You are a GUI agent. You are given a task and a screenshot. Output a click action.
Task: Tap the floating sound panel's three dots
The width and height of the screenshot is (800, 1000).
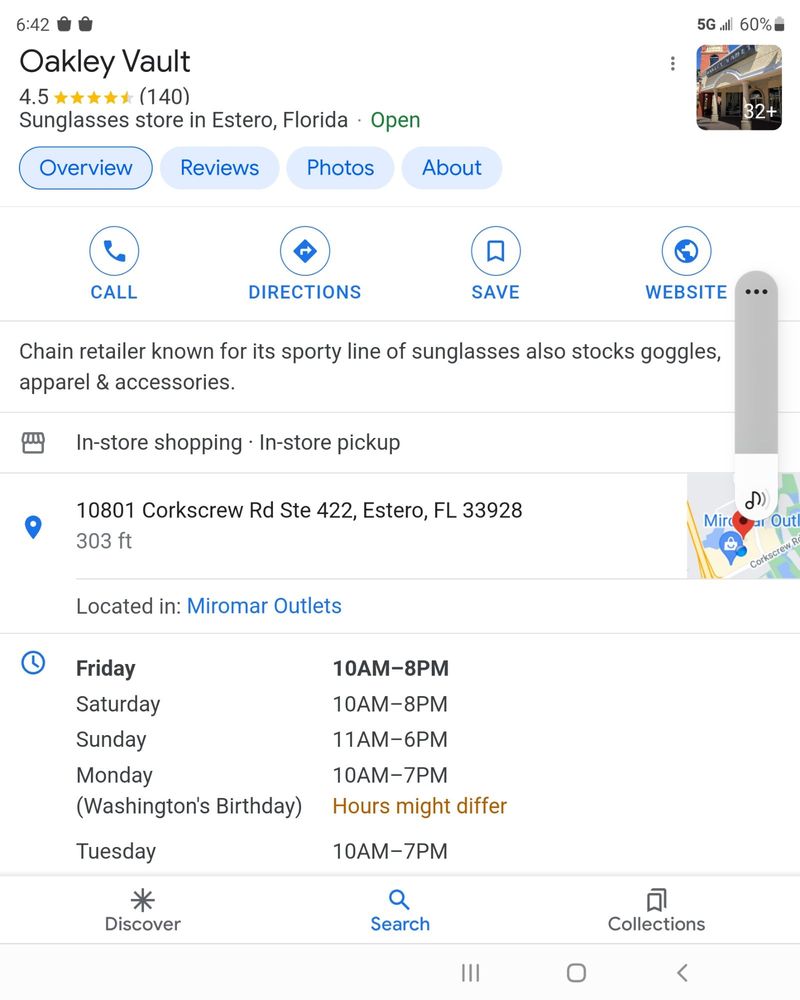[x=756, y=291]
